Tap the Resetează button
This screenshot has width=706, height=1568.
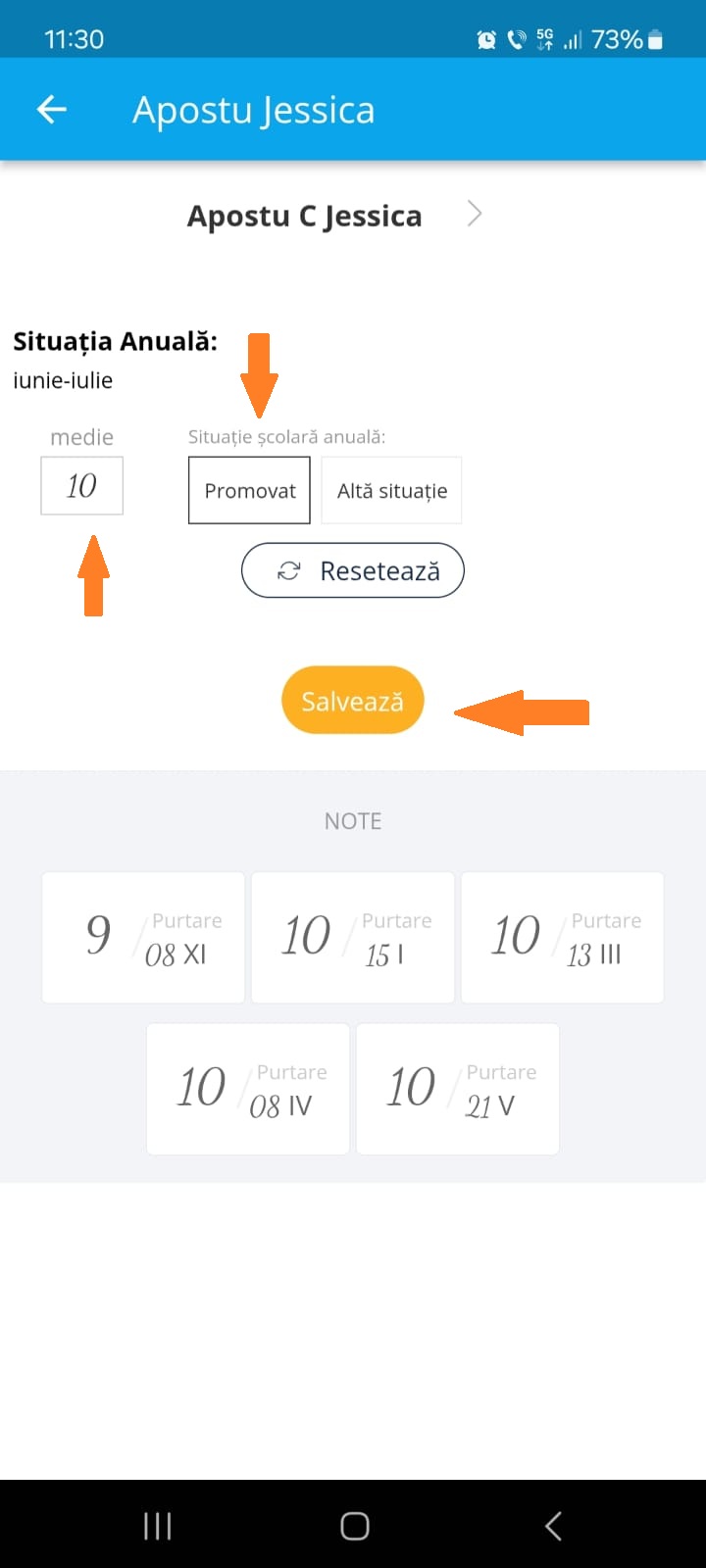pos(353,570)
